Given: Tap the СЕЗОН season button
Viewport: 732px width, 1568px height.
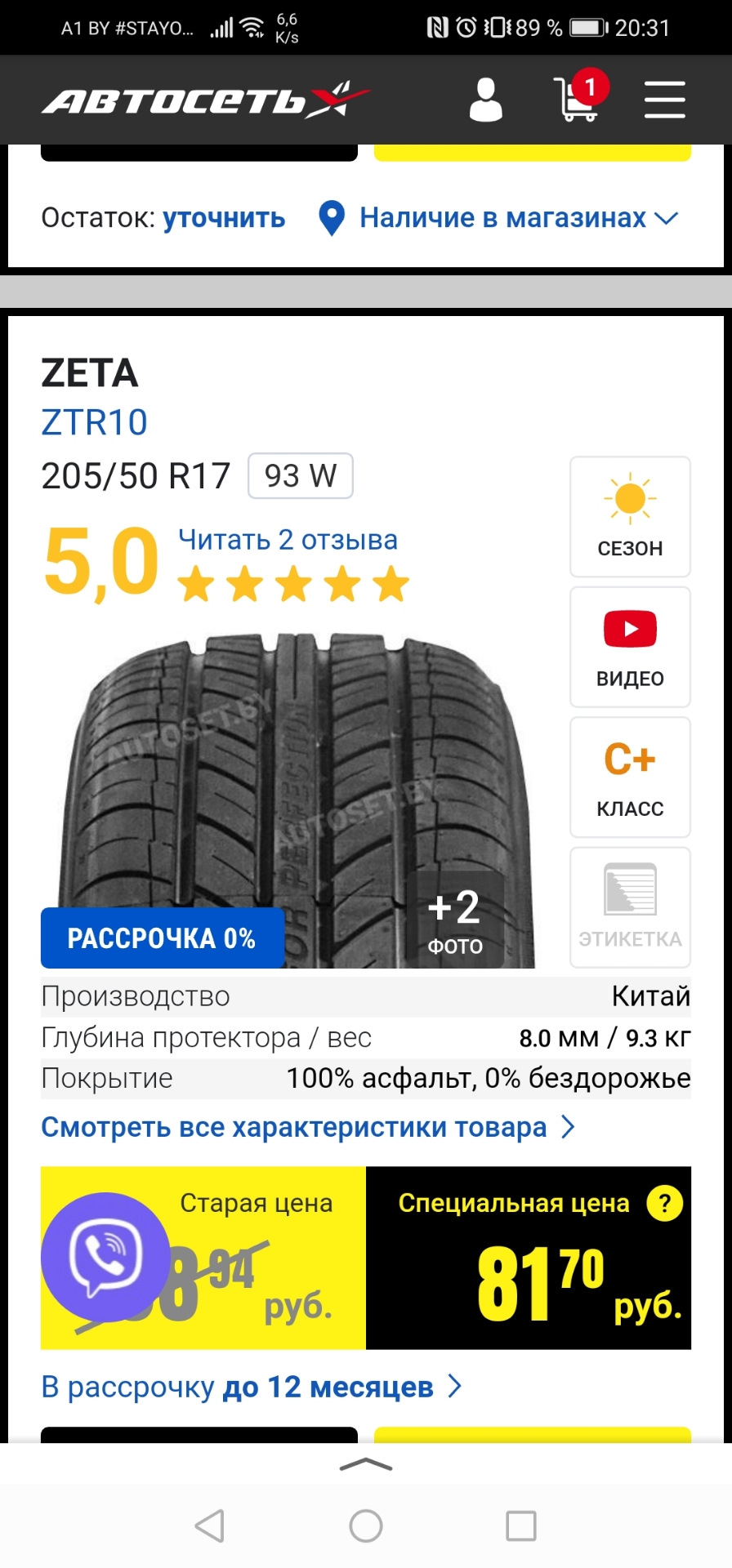Looking at the screenshot, I should (630, 517).
